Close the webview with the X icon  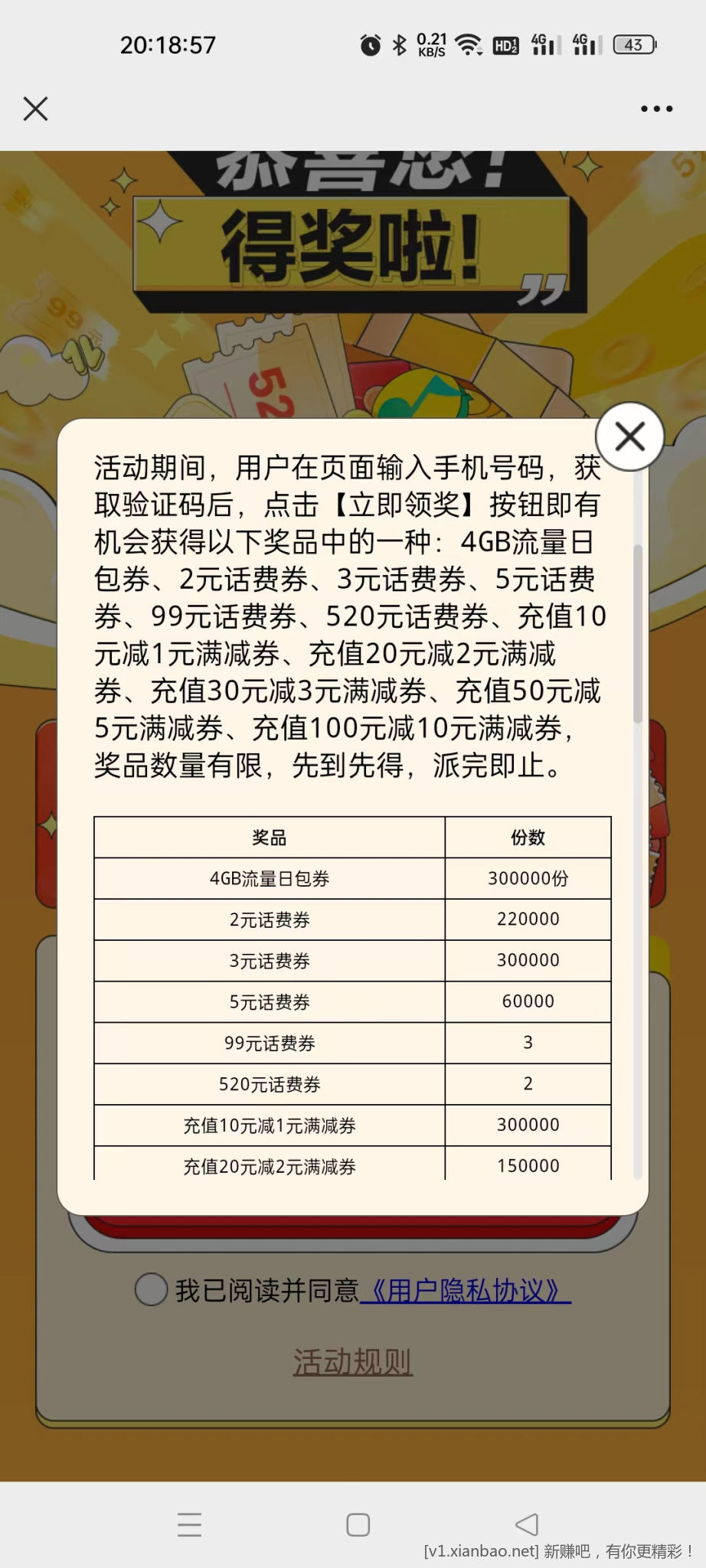click(35, 109)
